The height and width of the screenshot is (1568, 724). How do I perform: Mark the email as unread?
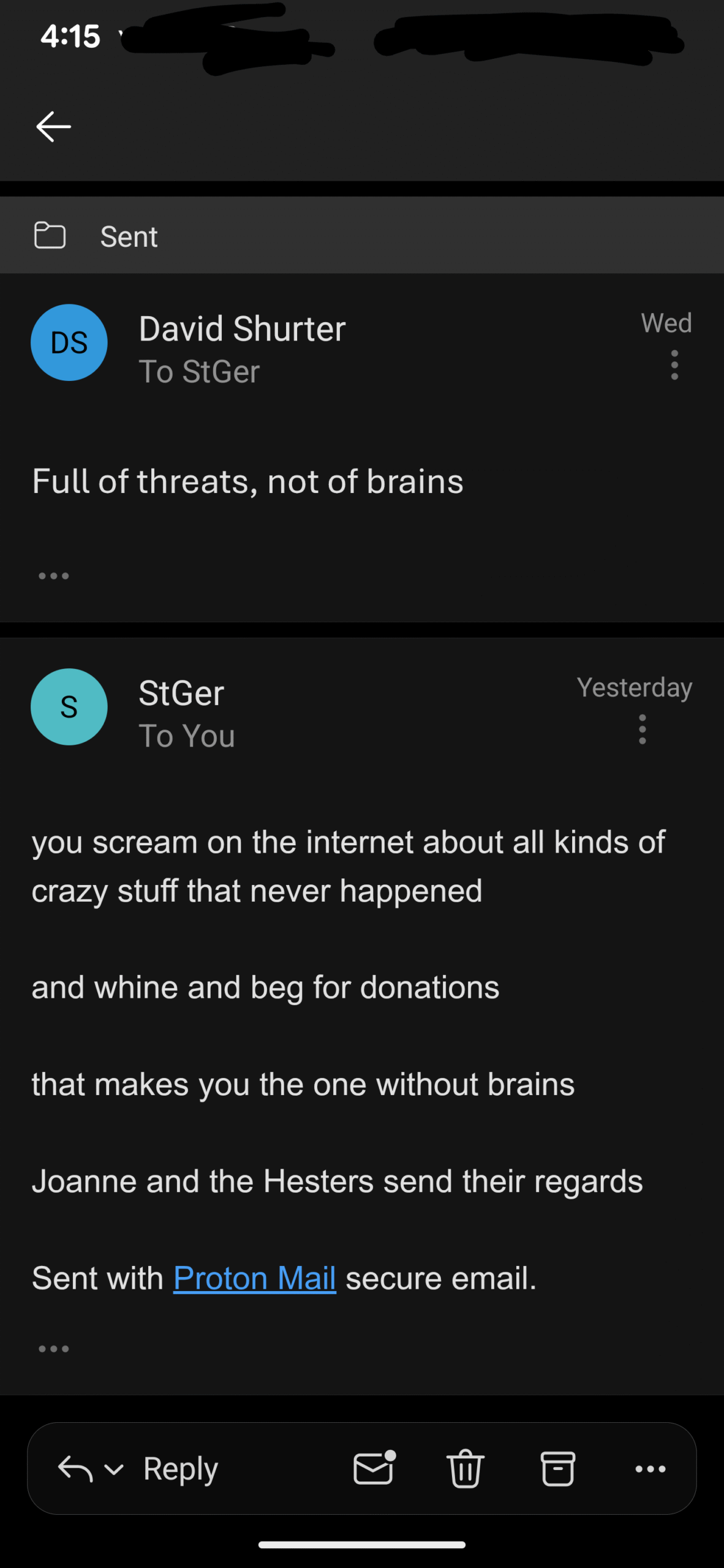coord(374,1468)
